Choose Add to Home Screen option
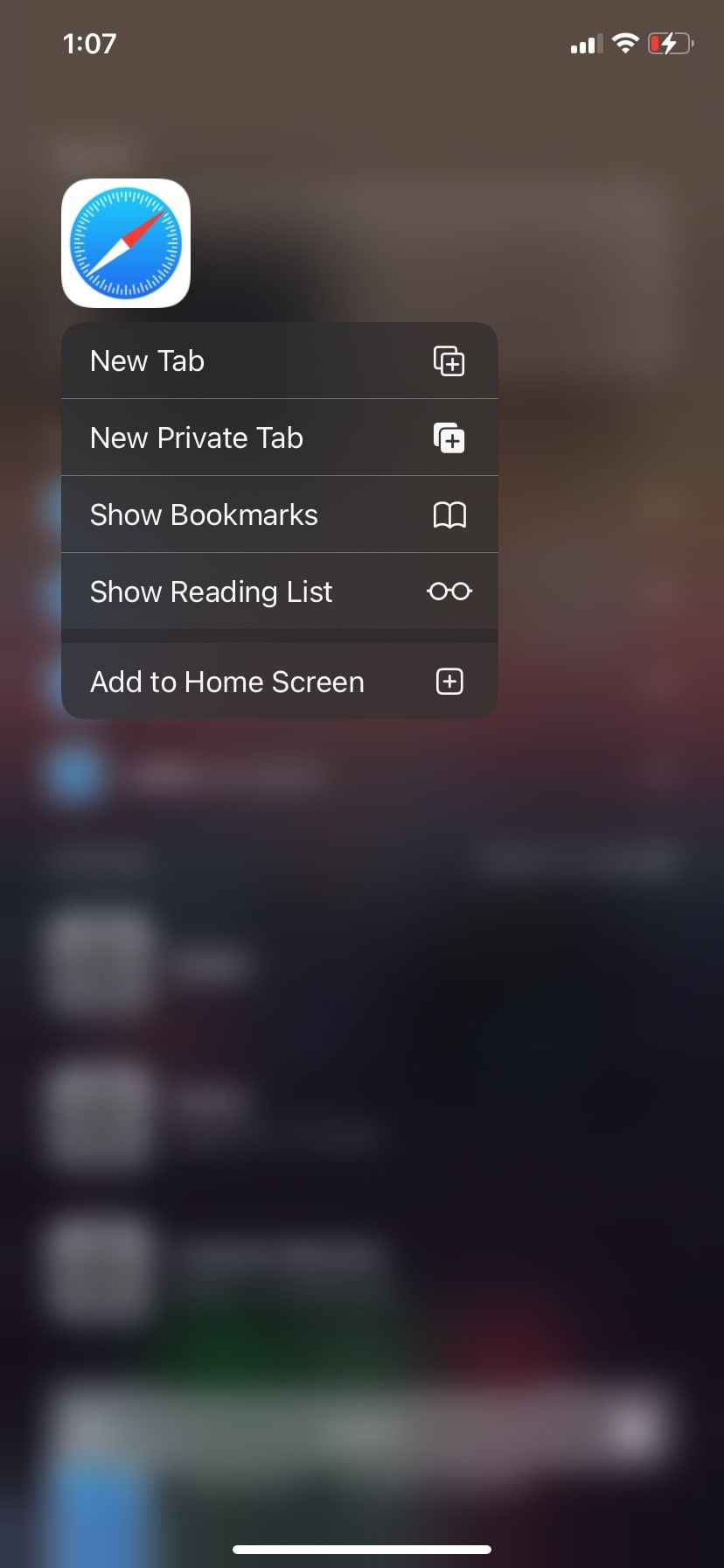 (x=226, y=681)
